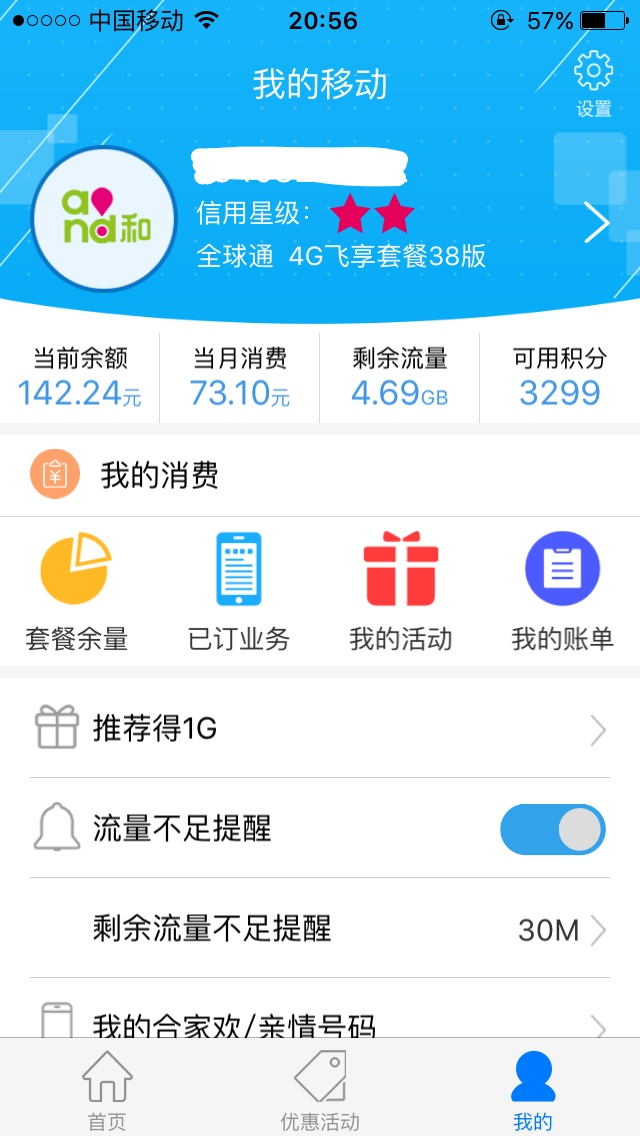This screenshot has height=1136, width=640.
Task: Change 剩余流量不足提醒 30M threshold
Action: 320,930
